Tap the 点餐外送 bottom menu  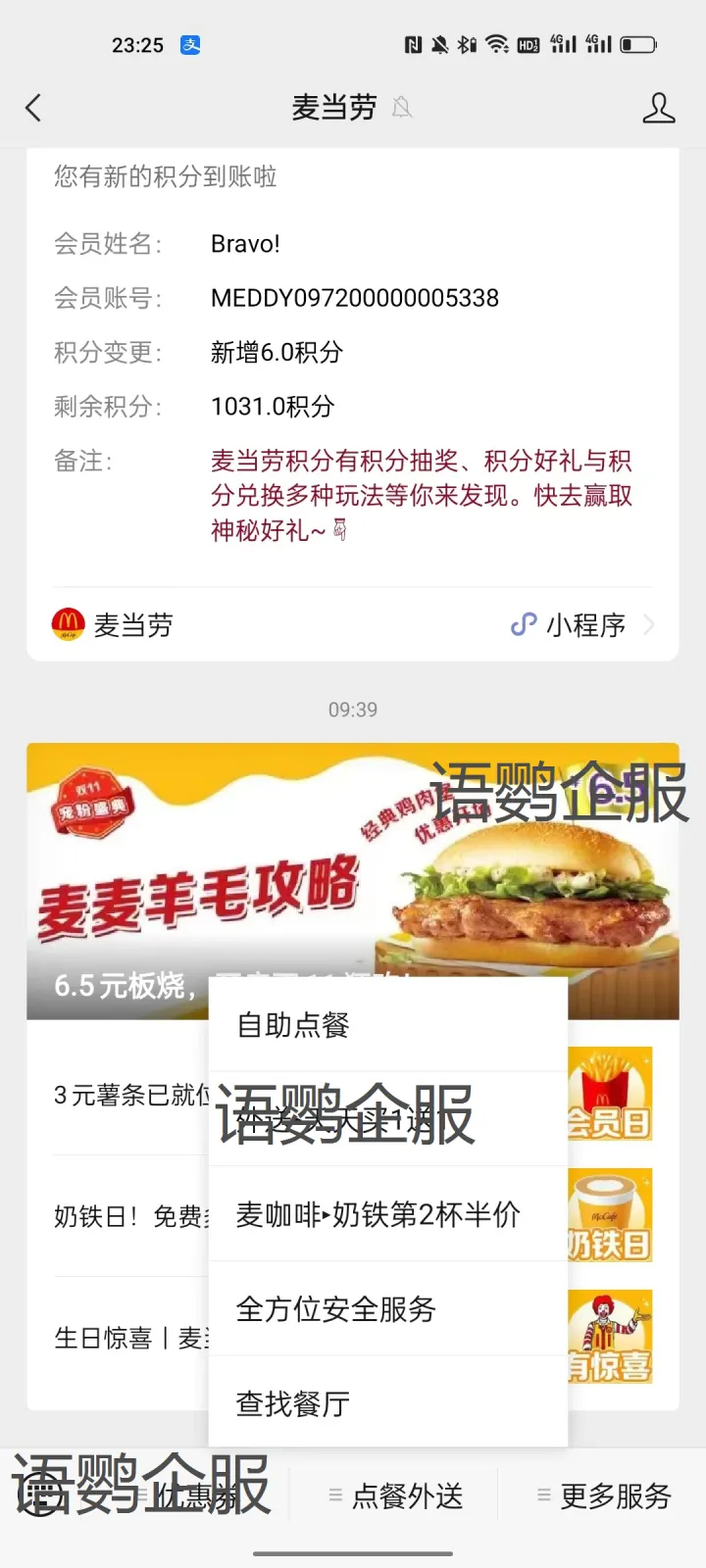(397, 1495)
